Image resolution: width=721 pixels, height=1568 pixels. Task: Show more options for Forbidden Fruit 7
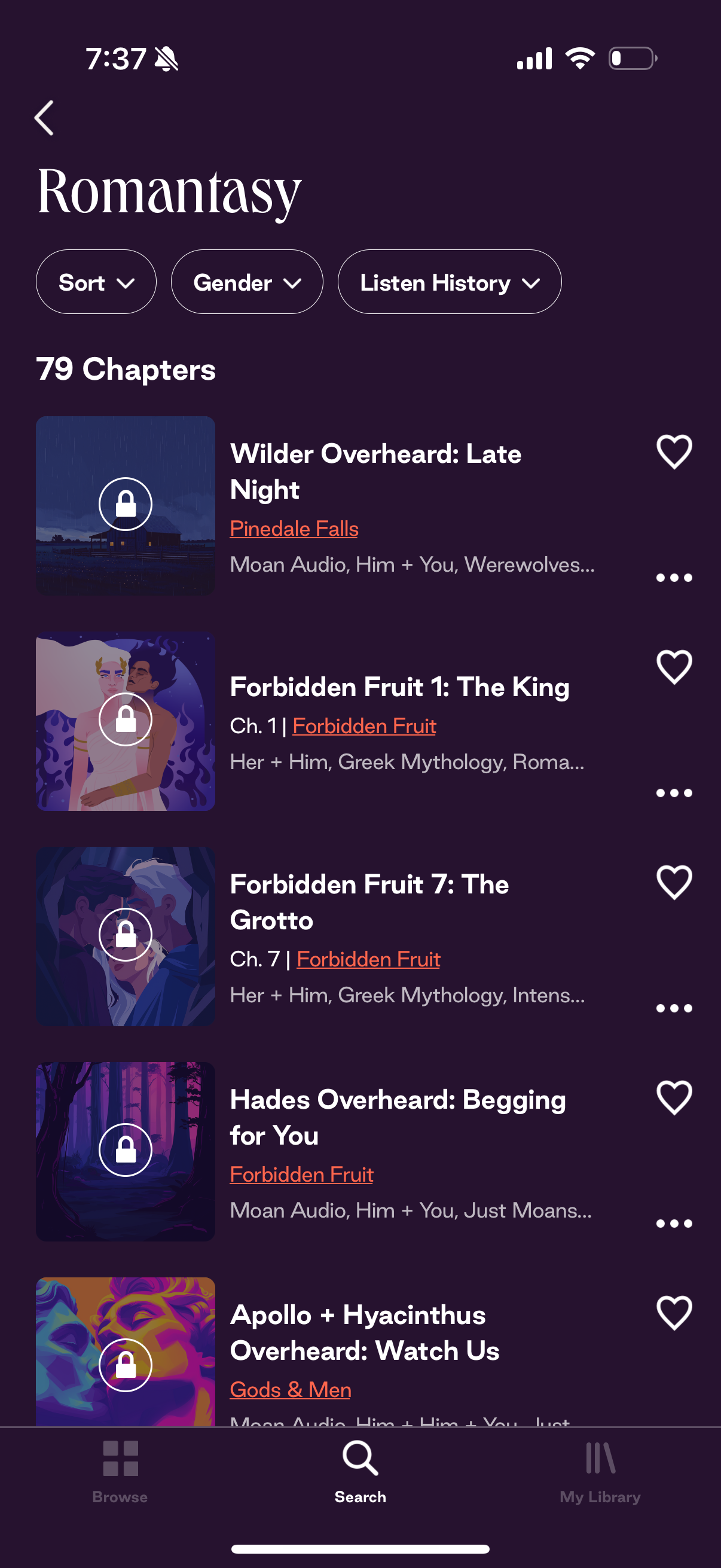674,1009
